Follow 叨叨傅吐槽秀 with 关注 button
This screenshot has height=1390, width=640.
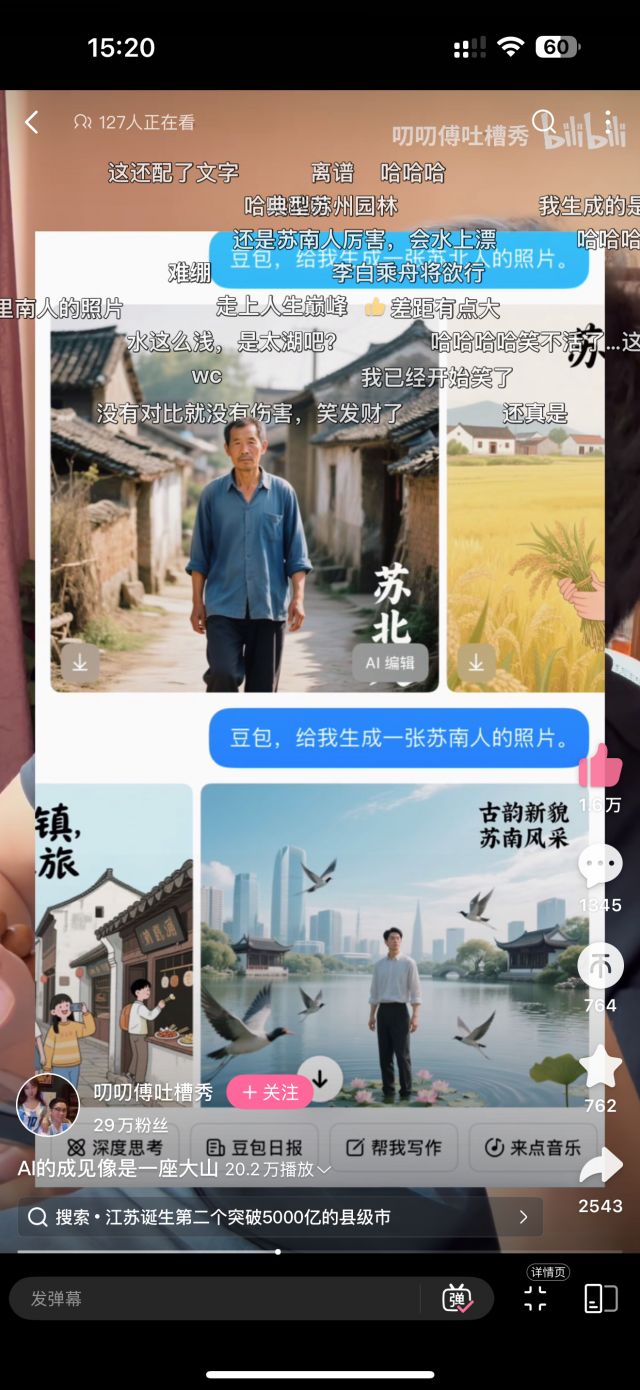[269, 1093]
